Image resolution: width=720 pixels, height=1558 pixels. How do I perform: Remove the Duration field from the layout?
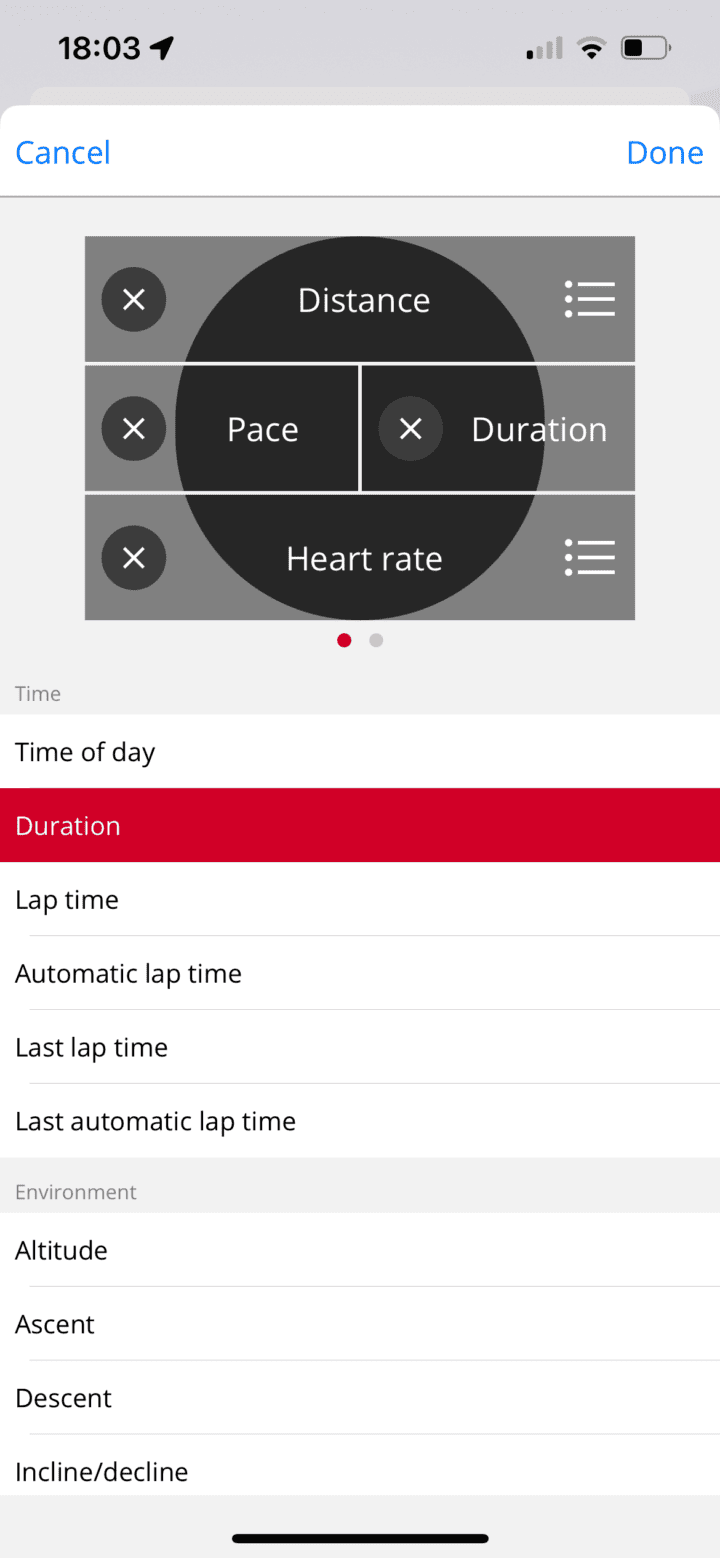(x=410, y=429)
